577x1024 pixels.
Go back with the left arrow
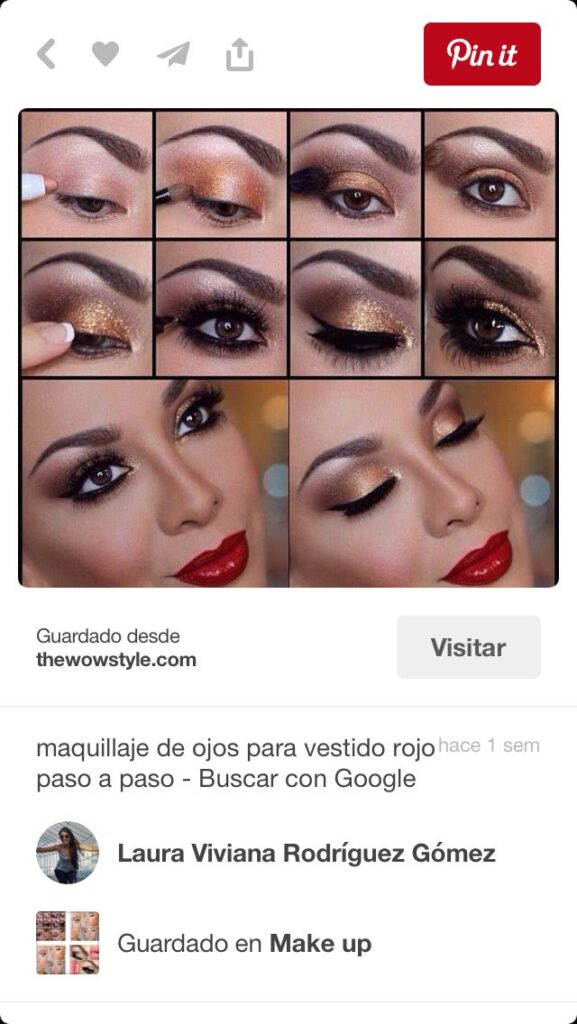point(46,54)
